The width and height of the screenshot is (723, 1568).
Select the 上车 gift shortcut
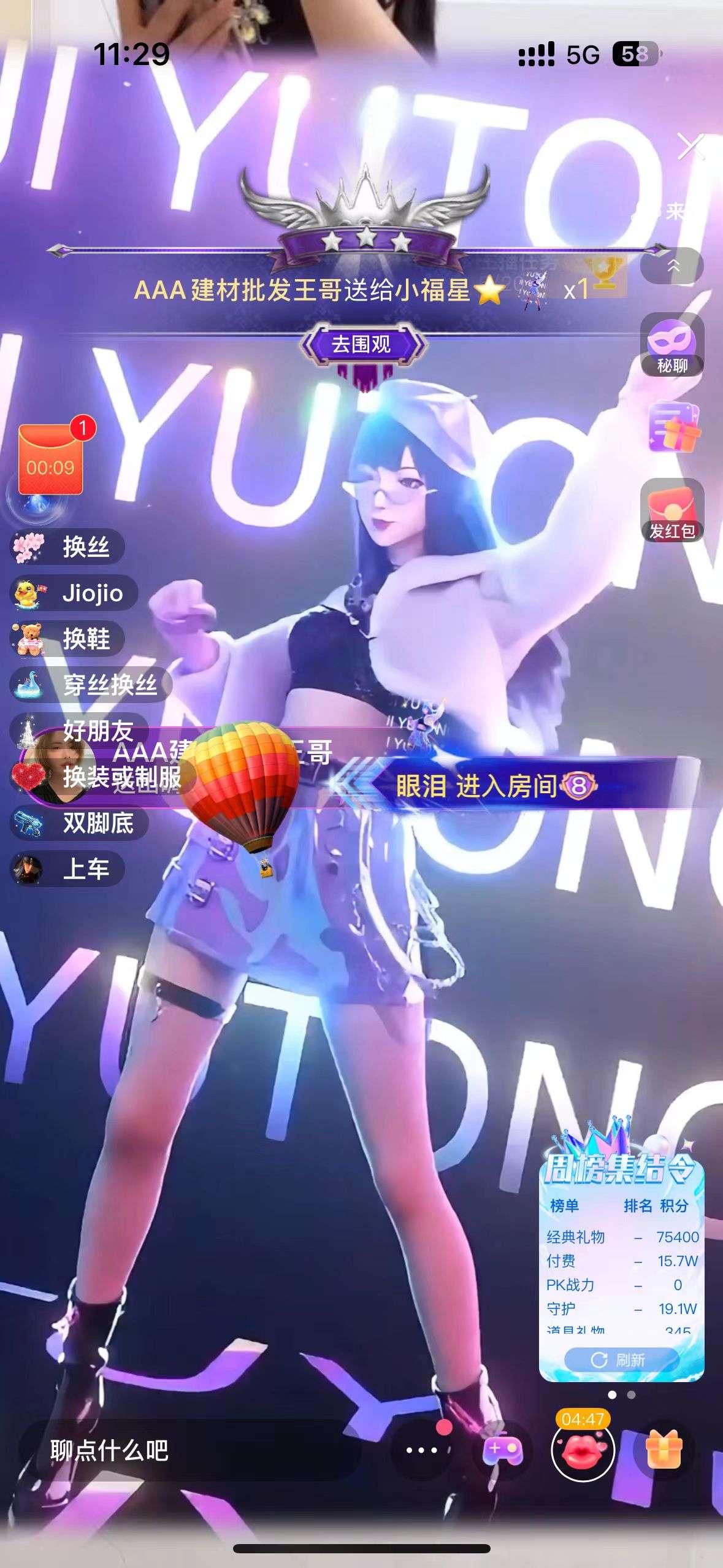pos(69,869)
